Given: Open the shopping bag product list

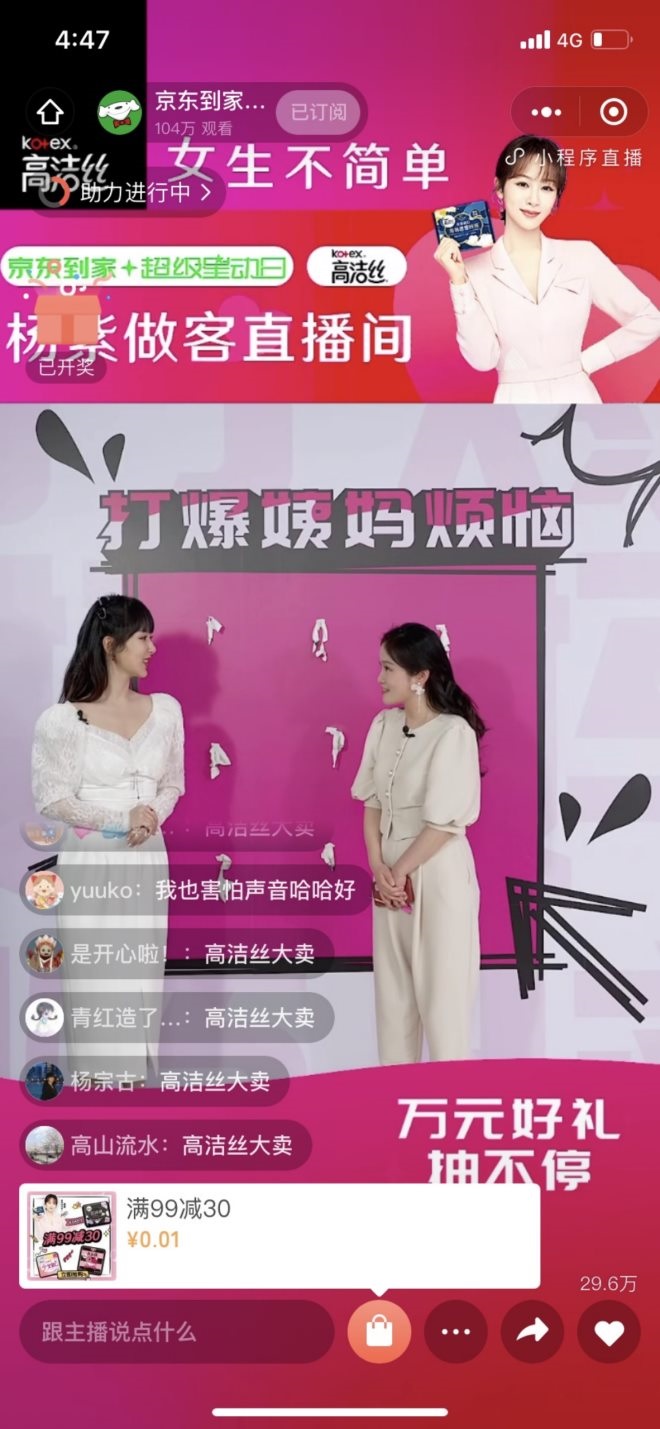Looking at the screenshot, I should pyautogui.click(x=379, y=1332).
